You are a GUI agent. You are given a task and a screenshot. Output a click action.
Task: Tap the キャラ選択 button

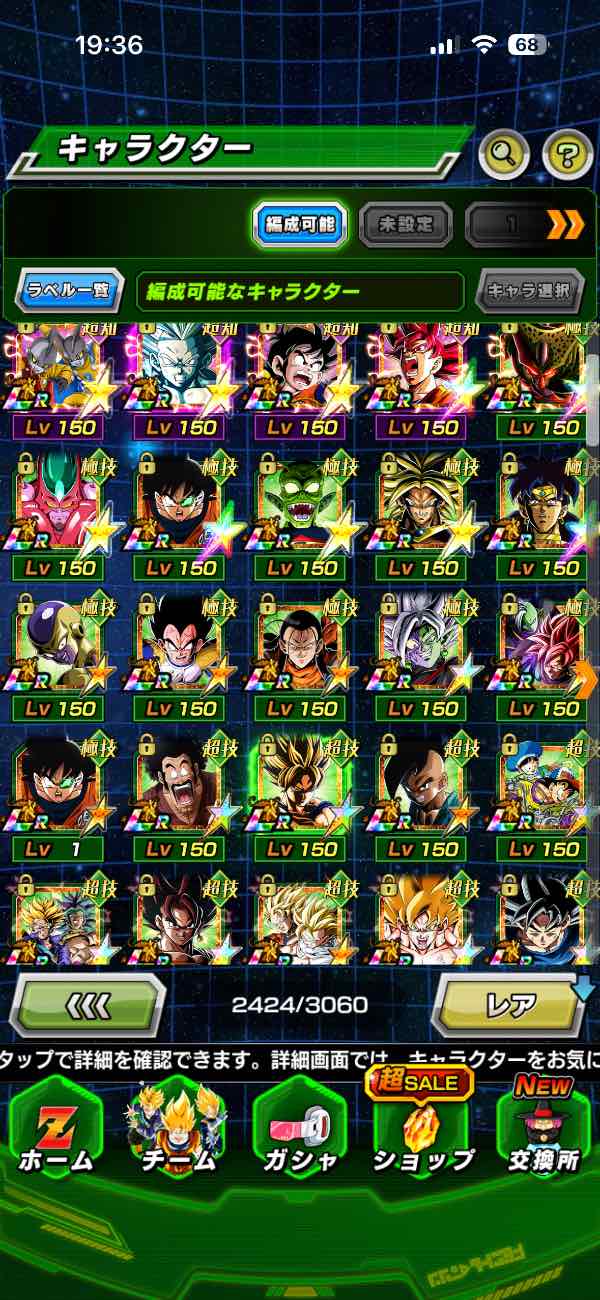tap(529, 292)
